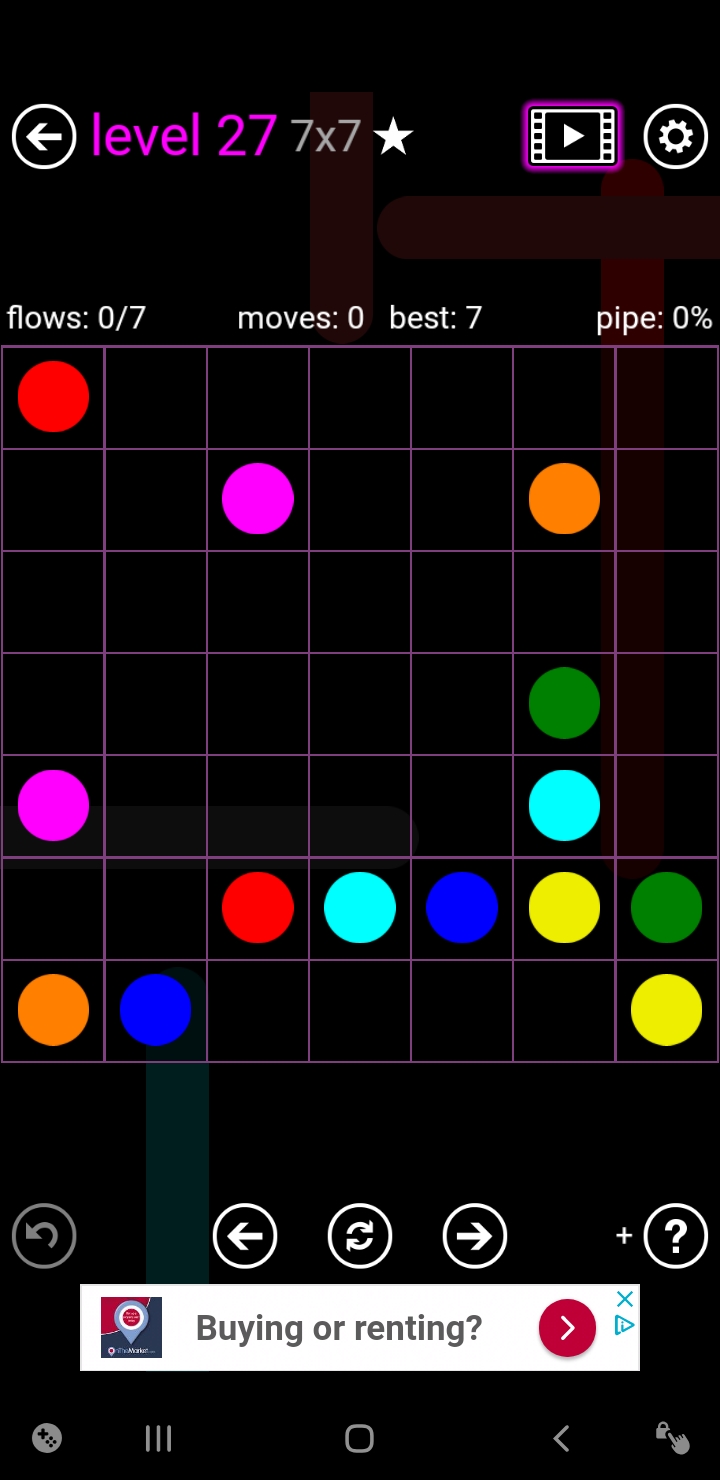Open the Buying or renting ad arrow

coord(567,1327)
